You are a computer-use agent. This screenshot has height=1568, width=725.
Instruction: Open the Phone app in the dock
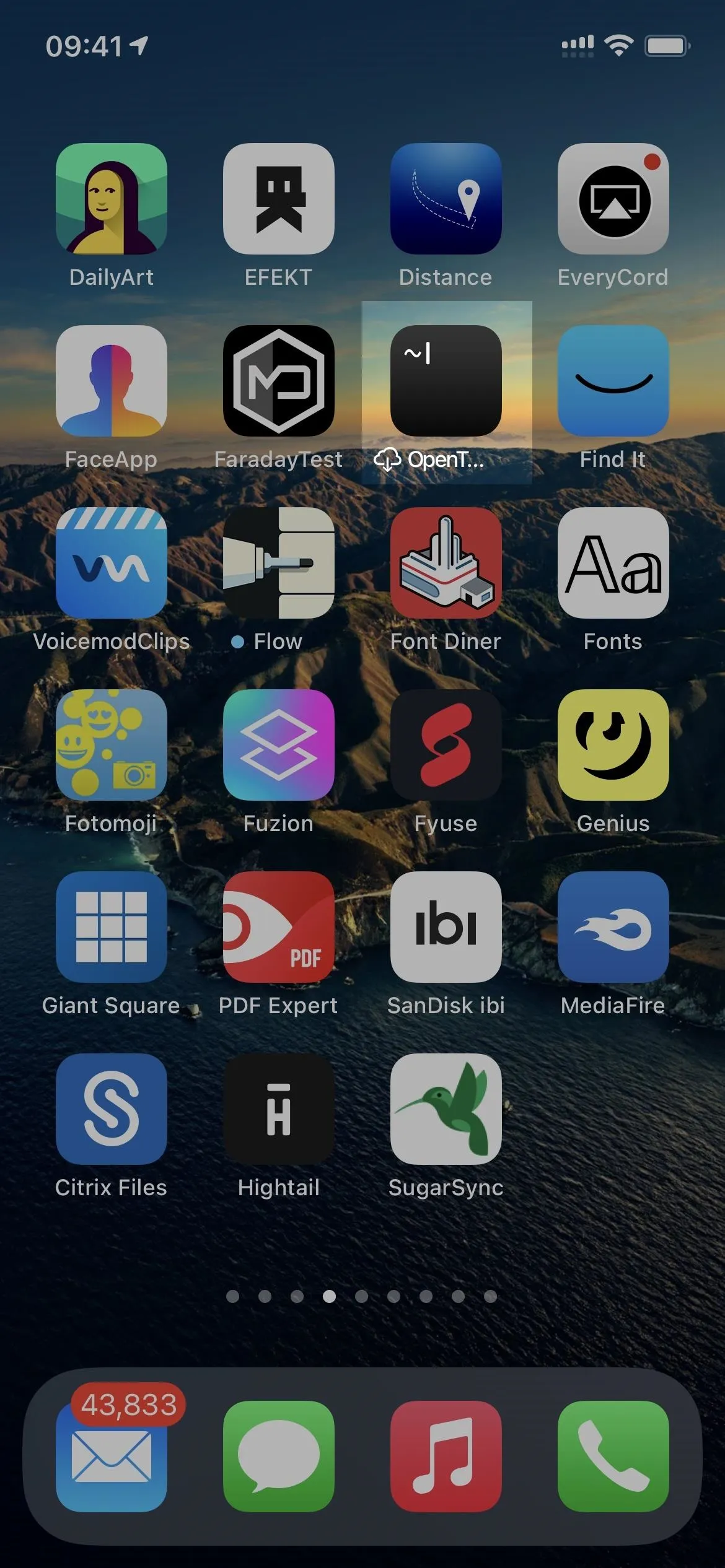point(613,1457)
